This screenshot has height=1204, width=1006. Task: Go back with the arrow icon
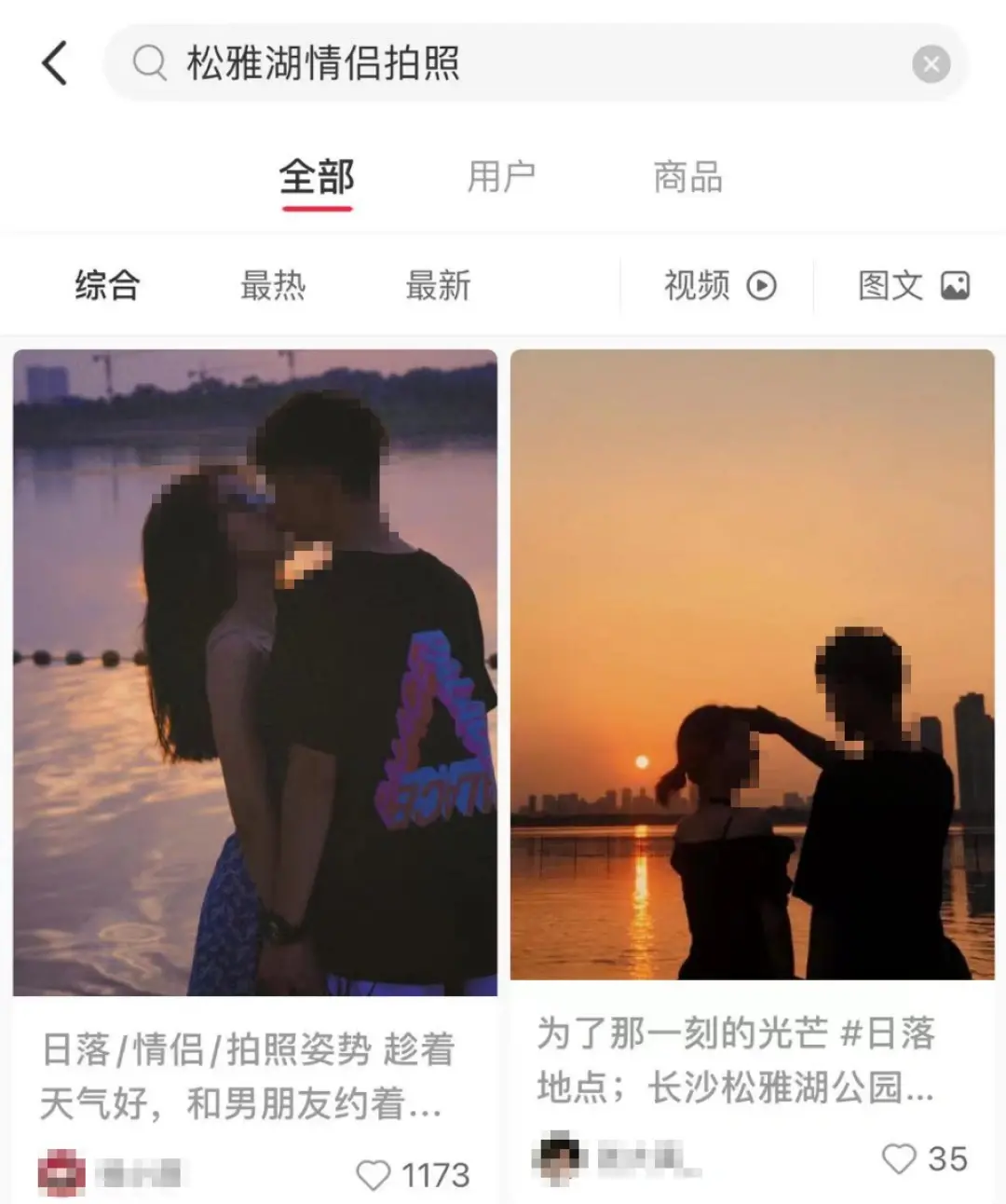[55, 63]
